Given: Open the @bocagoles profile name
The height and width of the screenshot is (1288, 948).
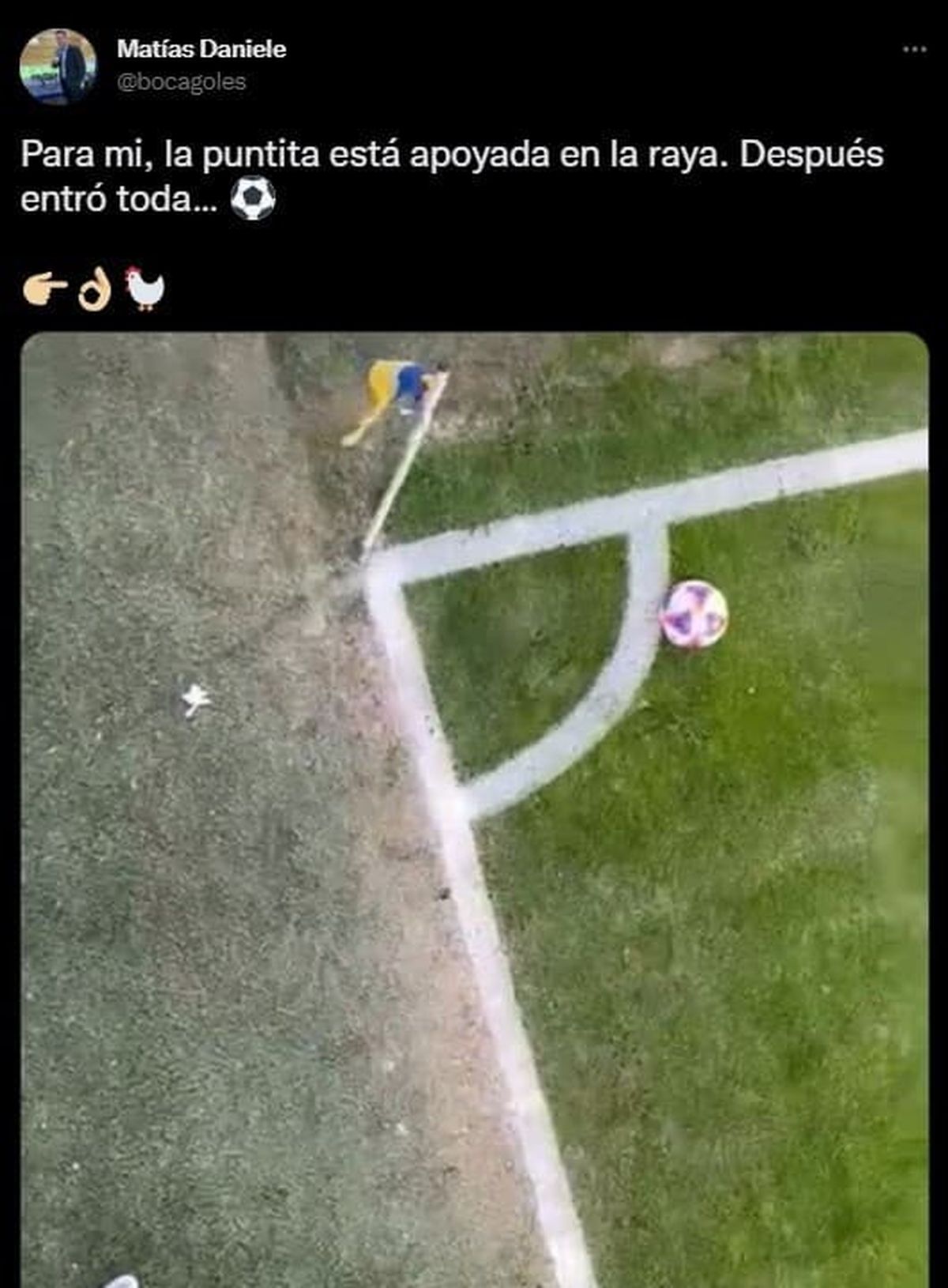Looking at the screenshot, I should (201, 49).
